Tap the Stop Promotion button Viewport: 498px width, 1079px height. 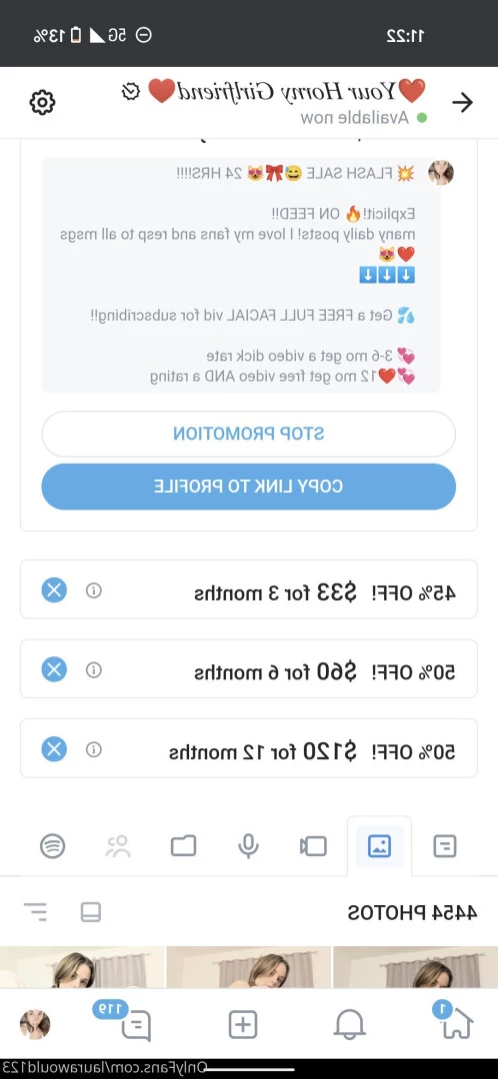pos(248,434)
